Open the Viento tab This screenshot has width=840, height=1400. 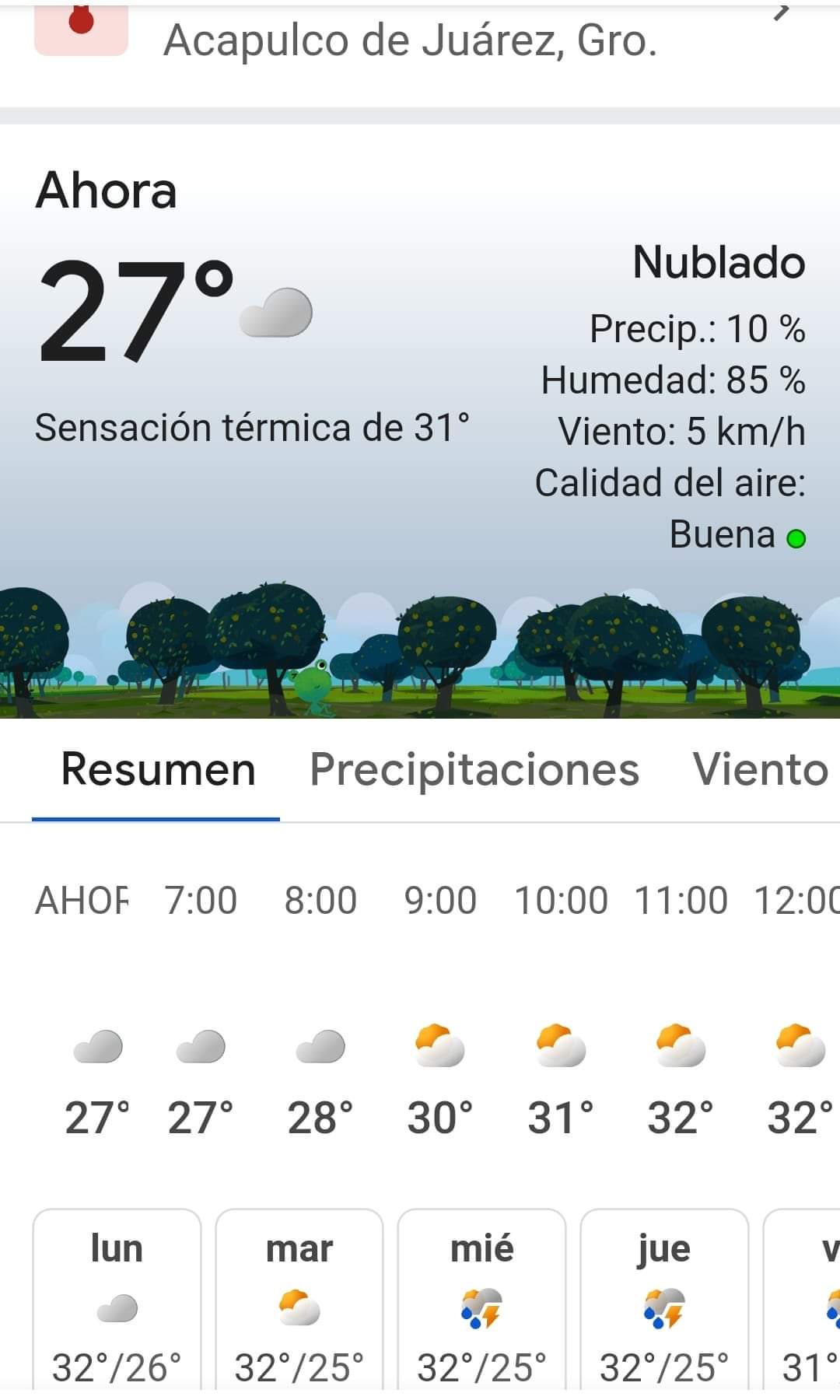[760, 770]
